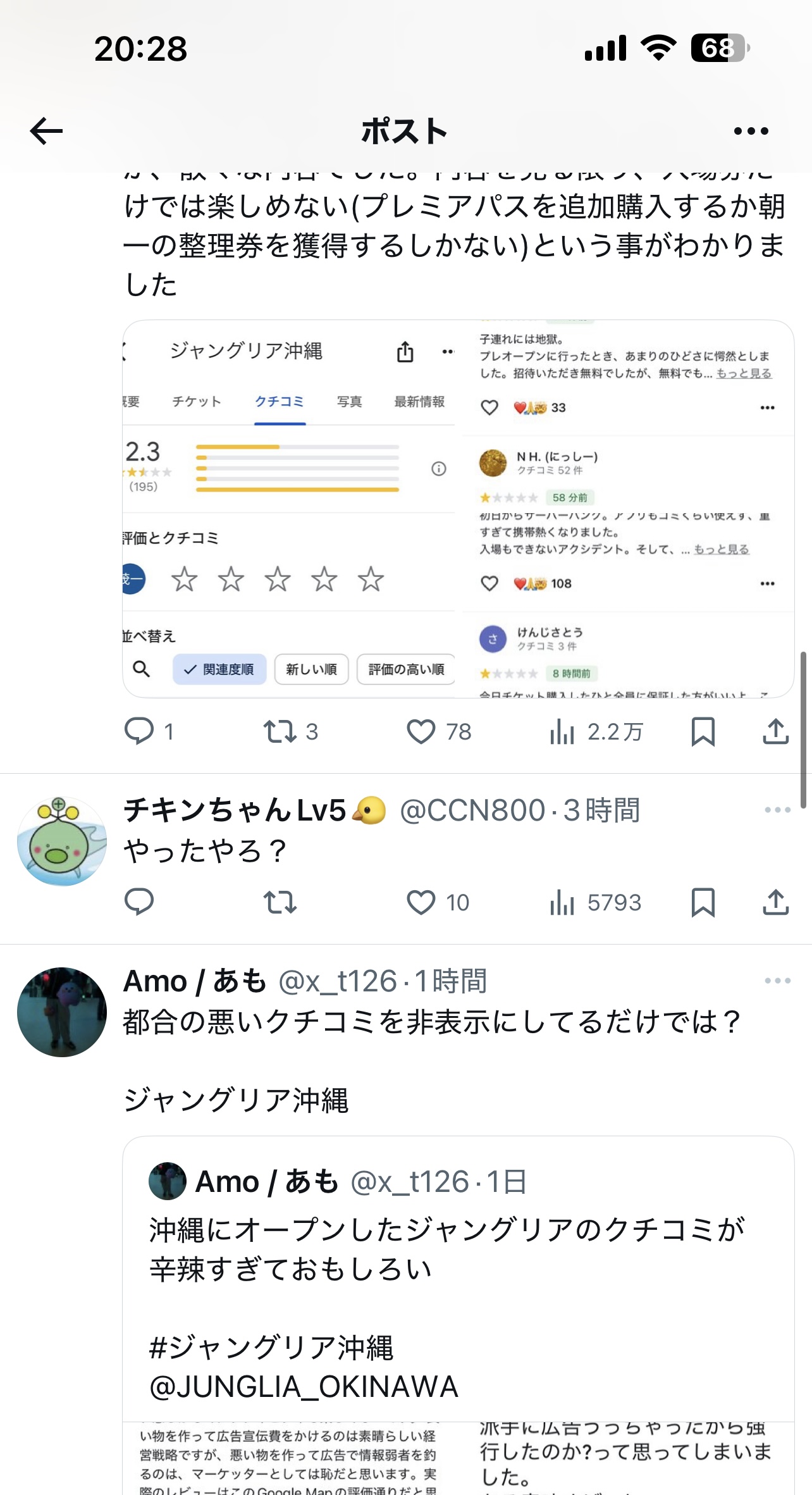The width and height of the screenshot is (812, 1495).
Task: Go back with the arrow icon
Action: (x=46, y=131)
